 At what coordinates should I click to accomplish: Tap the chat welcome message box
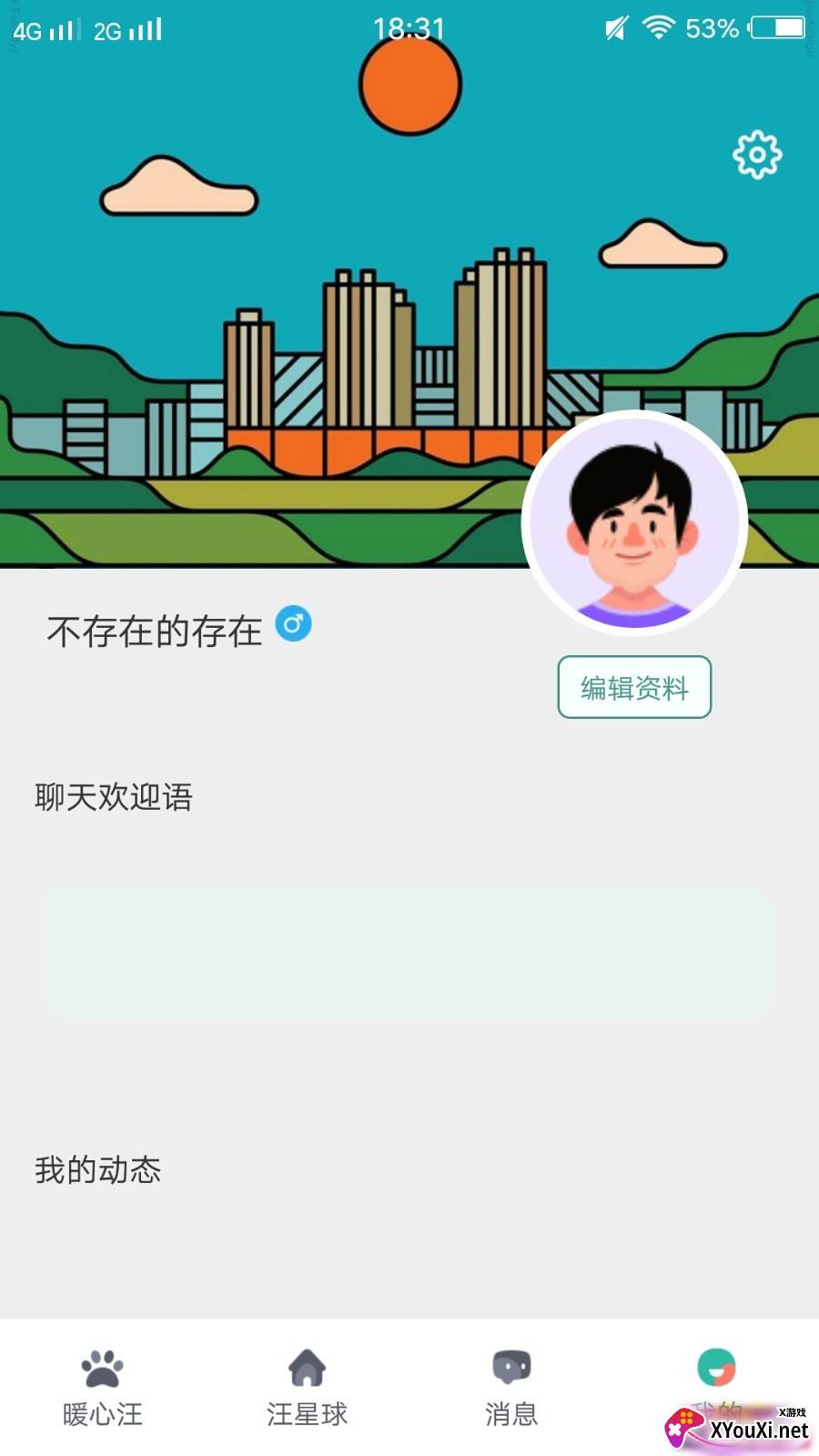tap(408, 952)
